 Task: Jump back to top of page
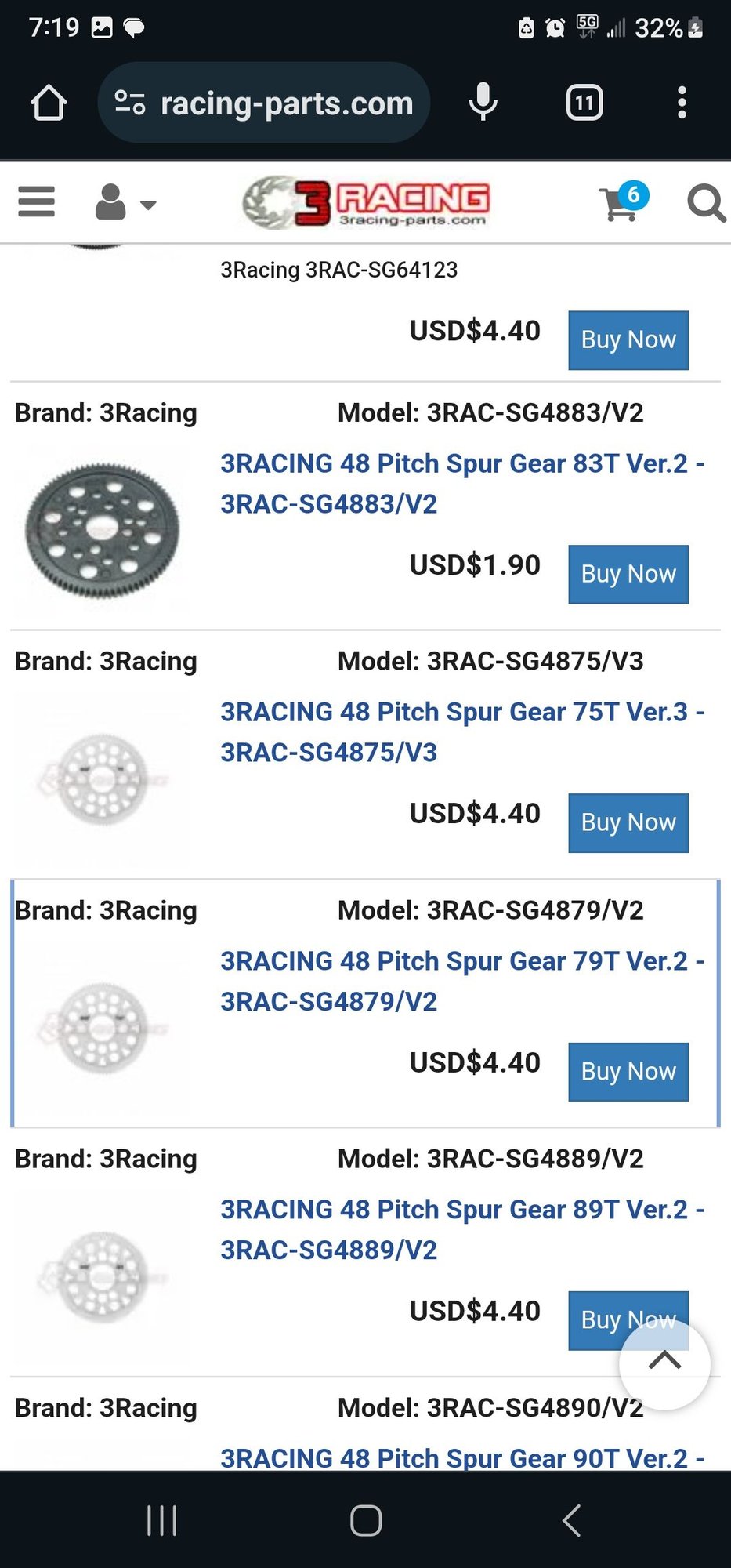664,1363
